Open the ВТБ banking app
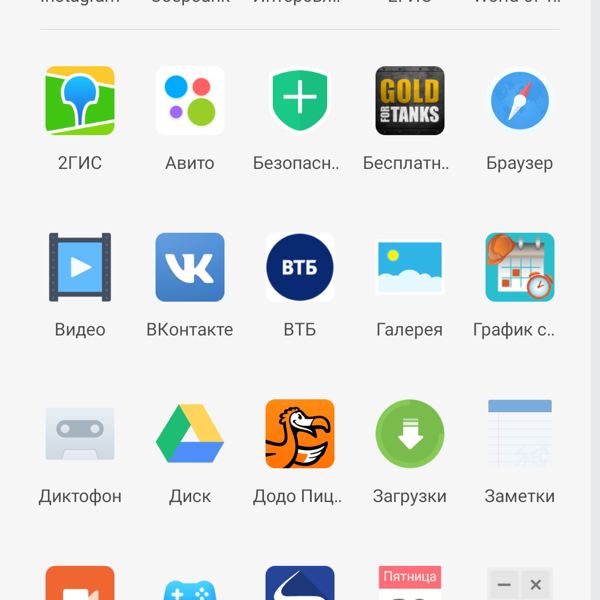600x600 pixels. [x=300, y=267]
